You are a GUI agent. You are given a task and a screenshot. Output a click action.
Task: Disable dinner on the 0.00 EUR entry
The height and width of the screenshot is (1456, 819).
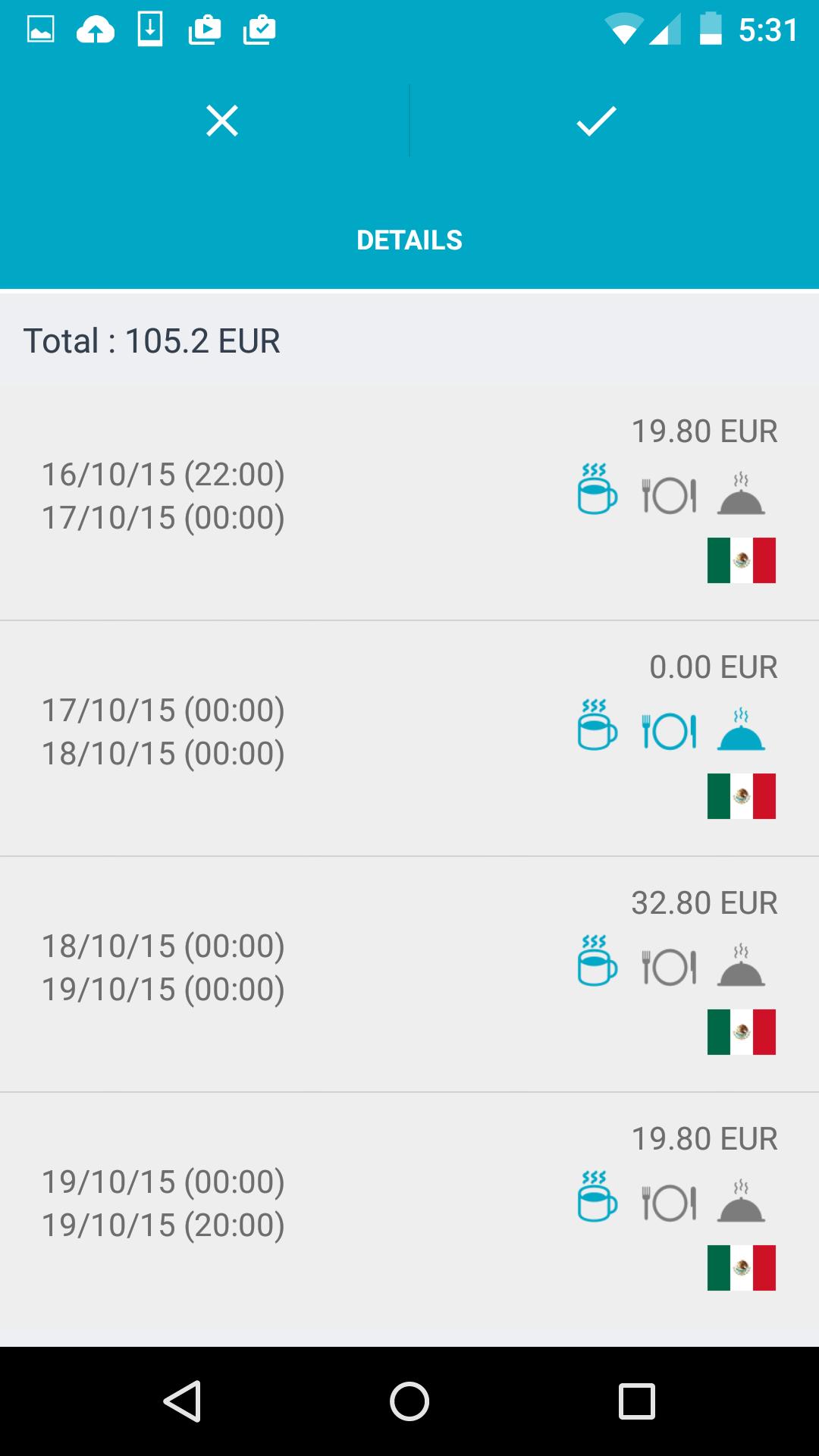tap(741, 730)
